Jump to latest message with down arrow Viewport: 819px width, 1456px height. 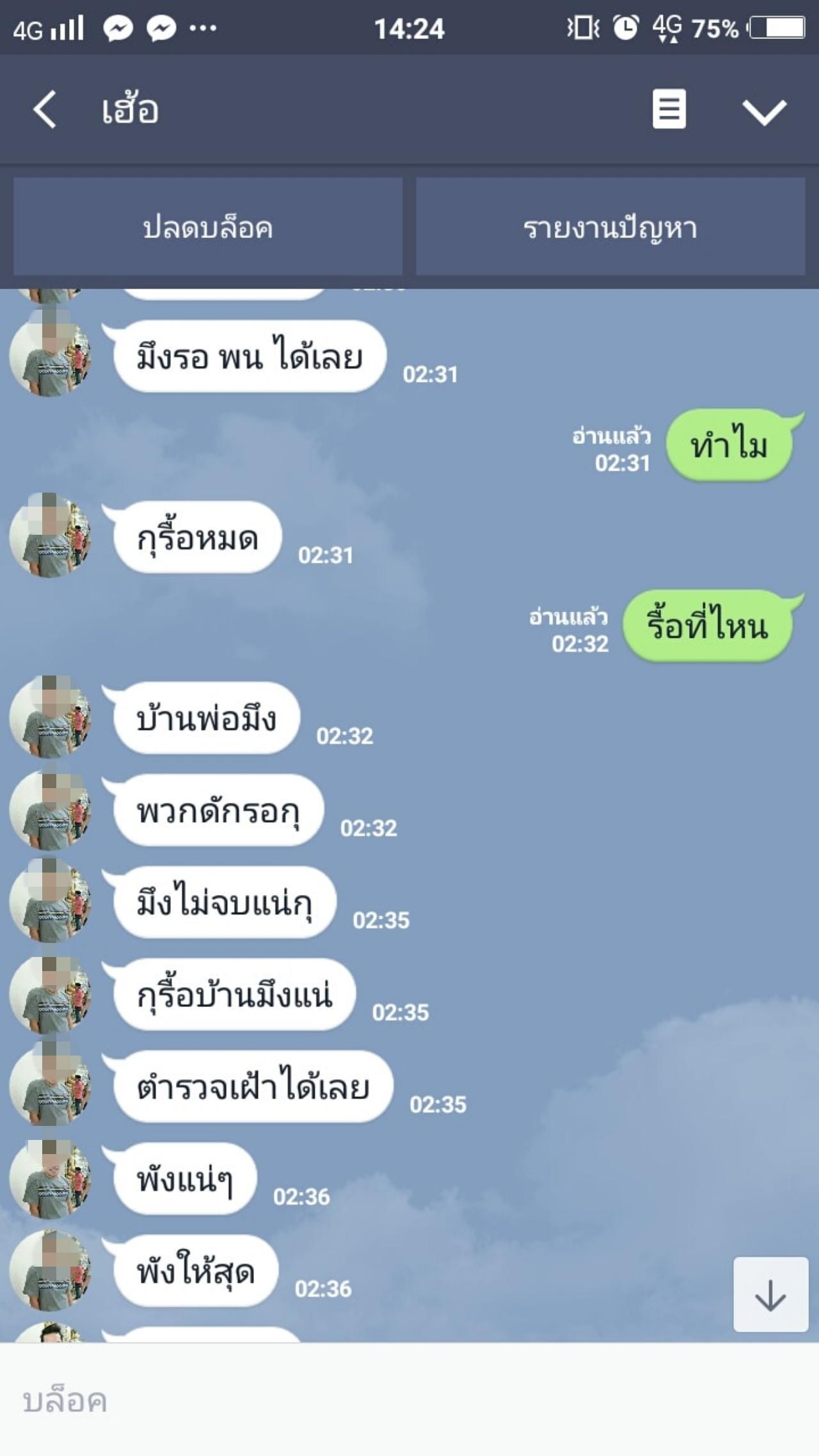(x=770, y=1295)
